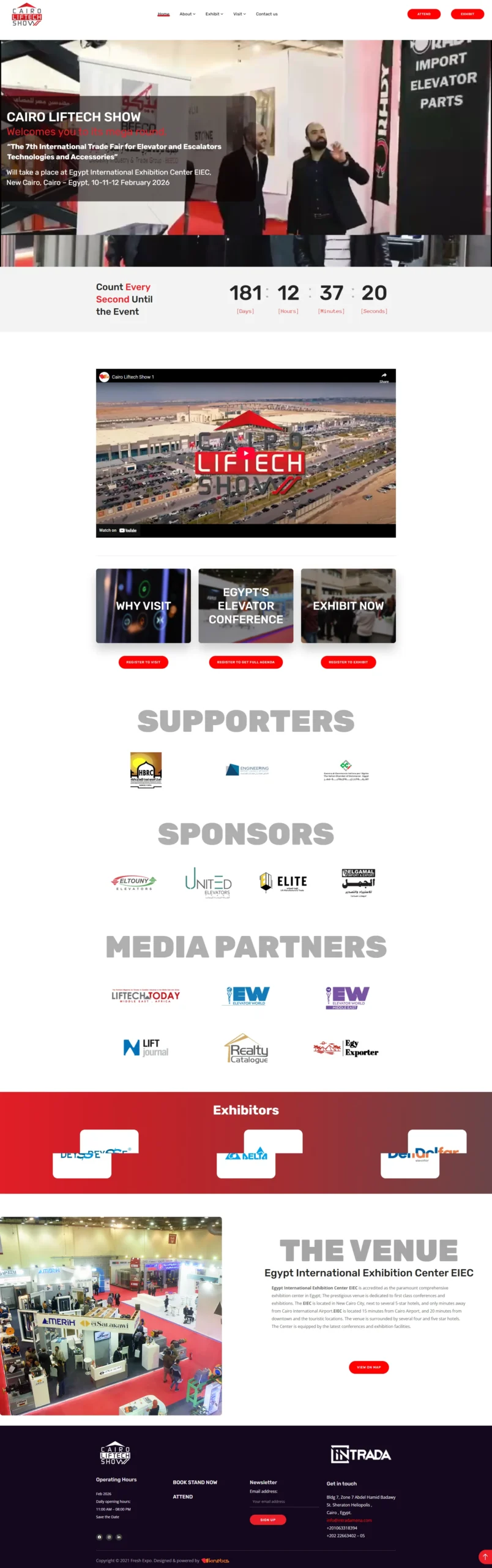
Task: Open the Contact us page
Action: tap(266, 13)
